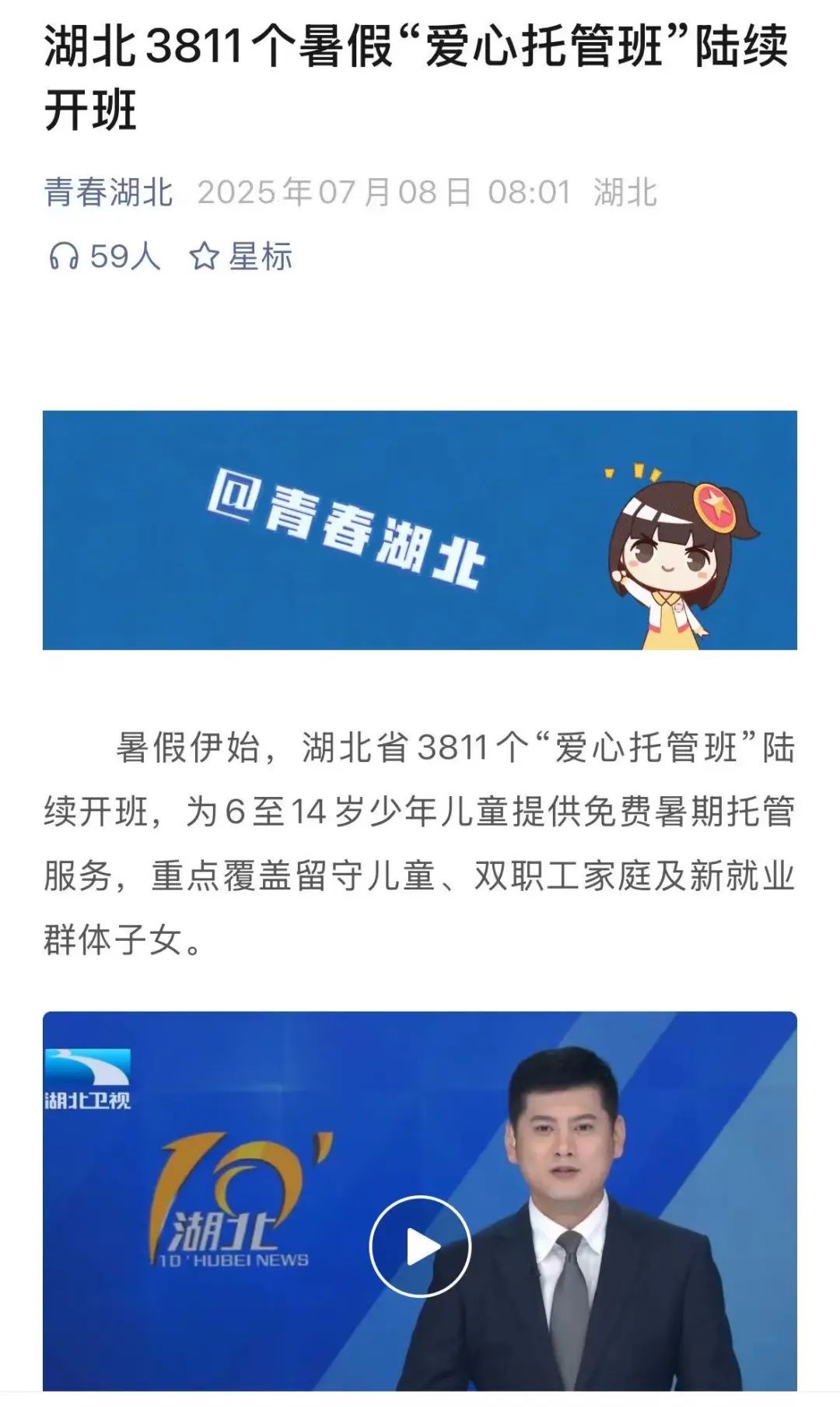Play the Hubei news video
Image resolution: width=840 pixels, height=1407 pixels.
[x=420, y=1247]
